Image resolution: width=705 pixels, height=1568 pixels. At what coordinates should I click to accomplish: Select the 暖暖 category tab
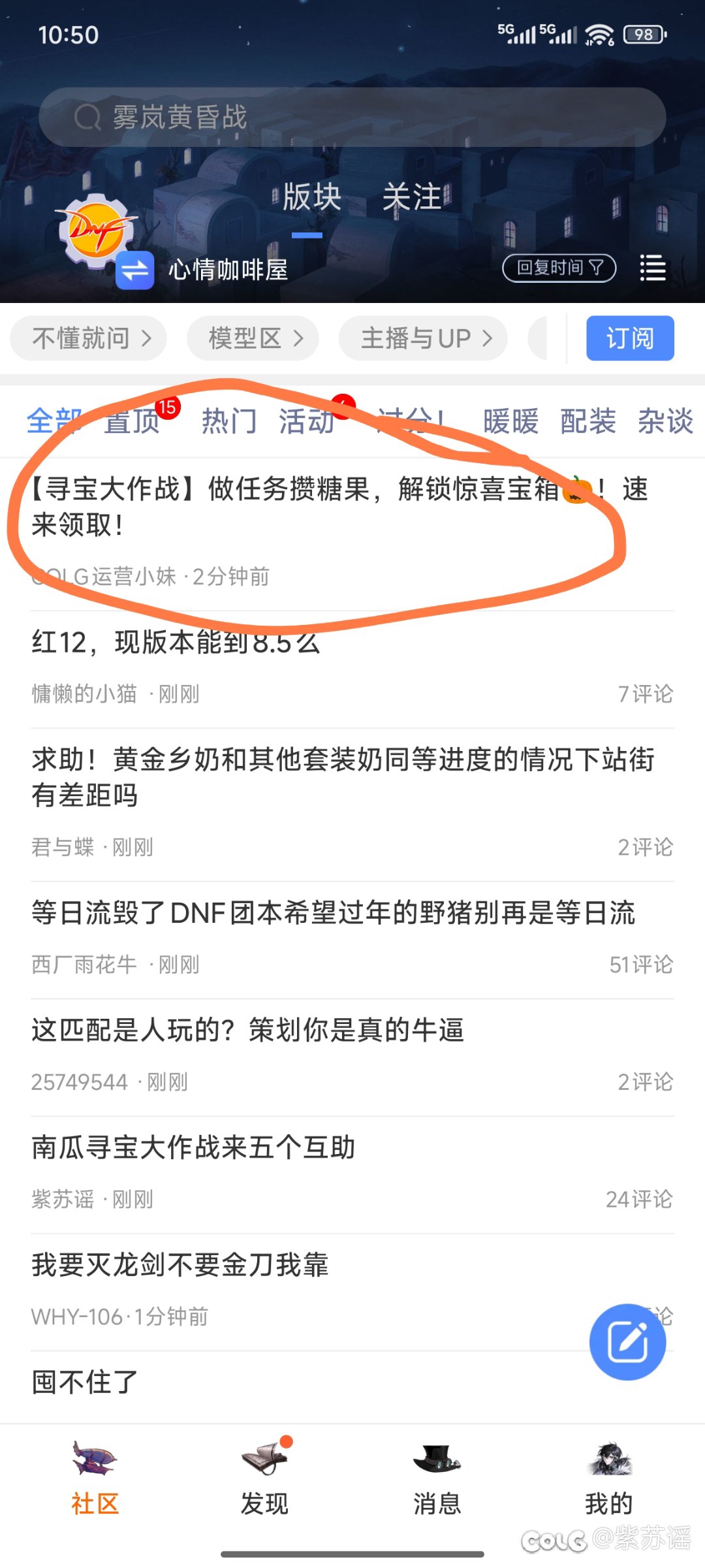click(x=510, y=421)
